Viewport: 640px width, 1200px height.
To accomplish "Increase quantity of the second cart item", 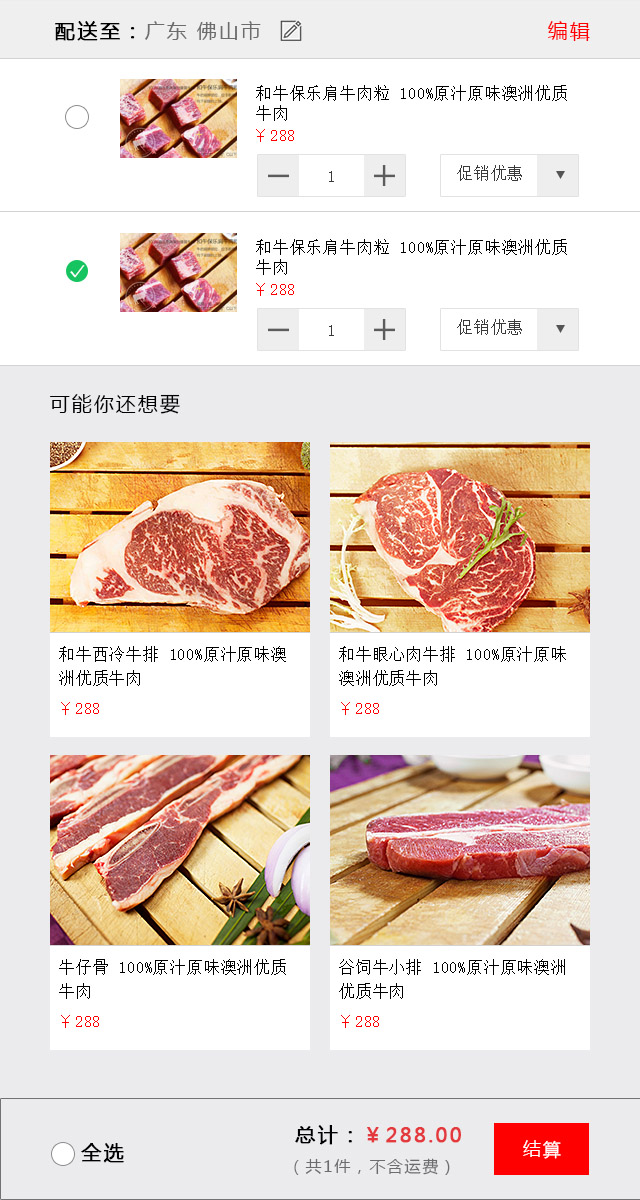I will click(384, 330).
